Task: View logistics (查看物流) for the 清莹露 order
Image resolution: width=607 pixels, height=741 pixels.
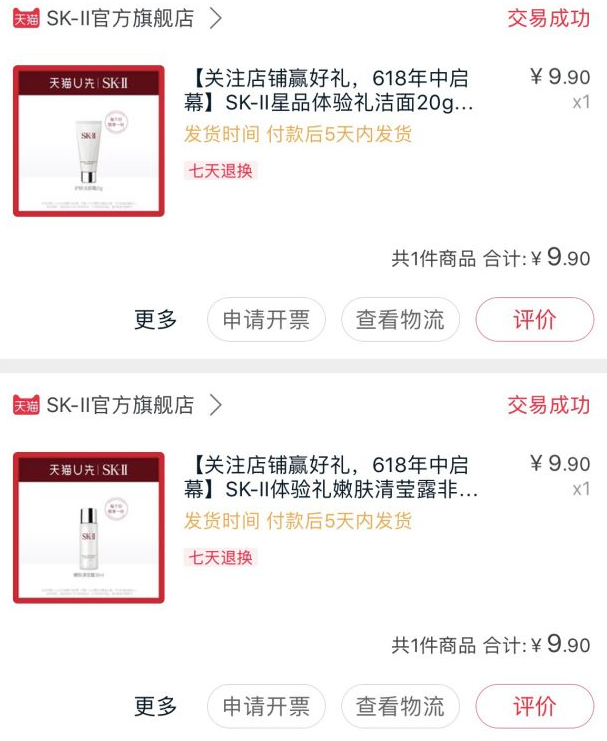Action: (x=400, y=706)
